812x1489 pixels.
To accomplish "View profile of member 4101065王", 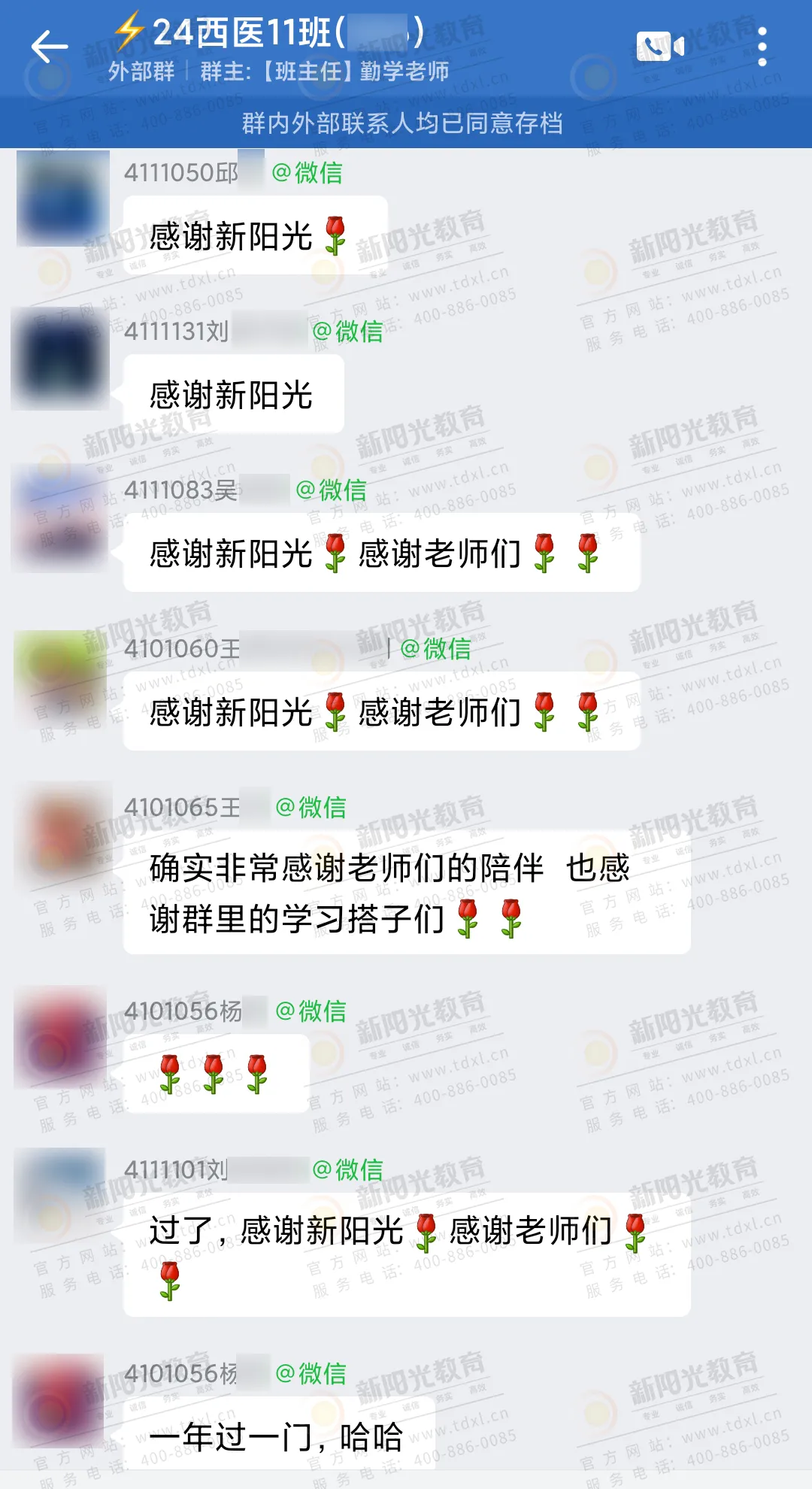I will (65, 835).
